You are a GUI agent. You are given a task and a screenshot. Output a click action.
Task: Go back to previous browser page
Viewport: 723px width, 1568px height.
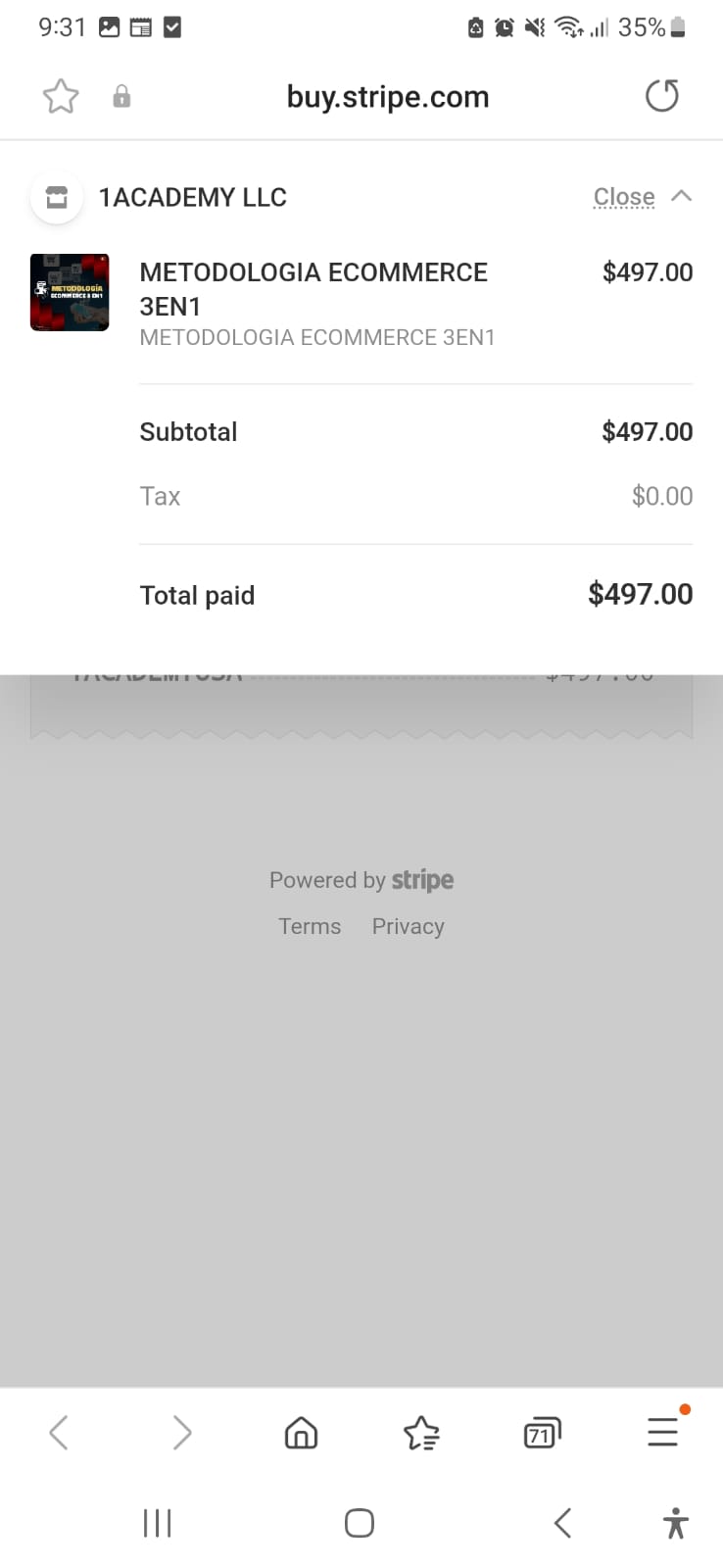59,1433
